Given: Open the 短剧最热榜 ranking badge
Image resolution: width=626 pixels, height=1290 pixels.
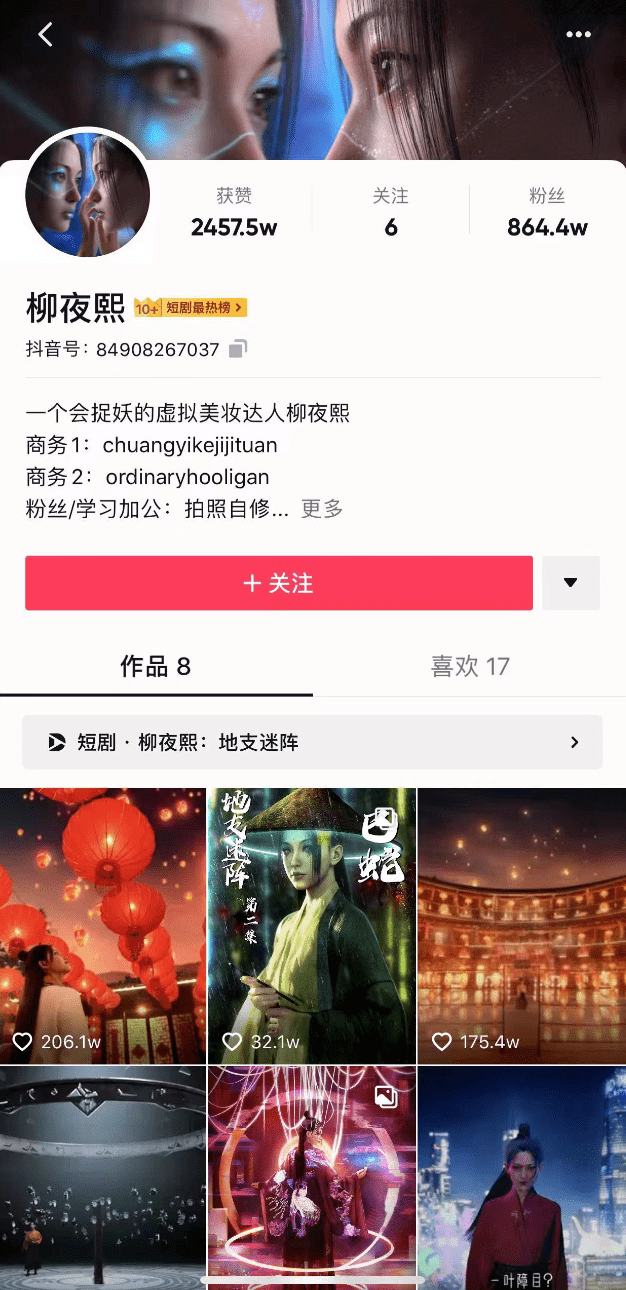Looking at the screenshot, I should 191,308.
